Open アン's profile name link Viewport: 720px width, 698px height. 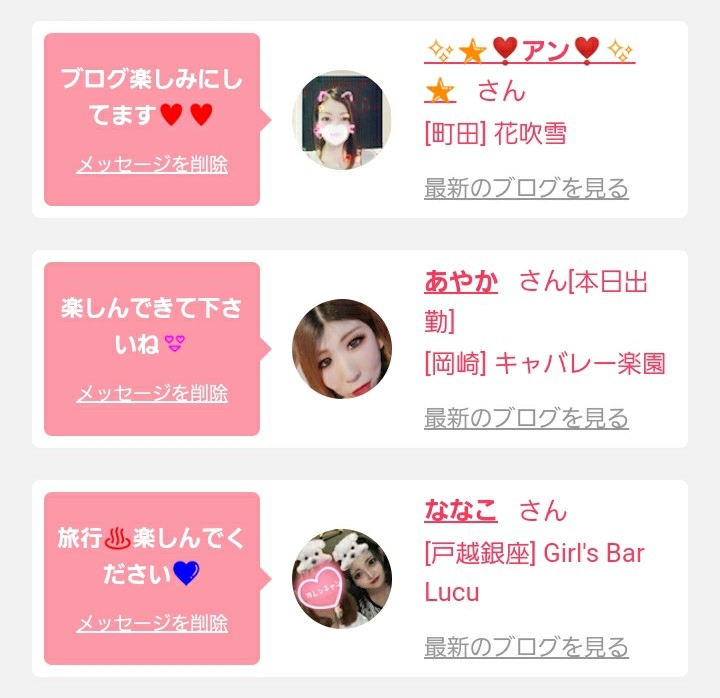(530, 51)
